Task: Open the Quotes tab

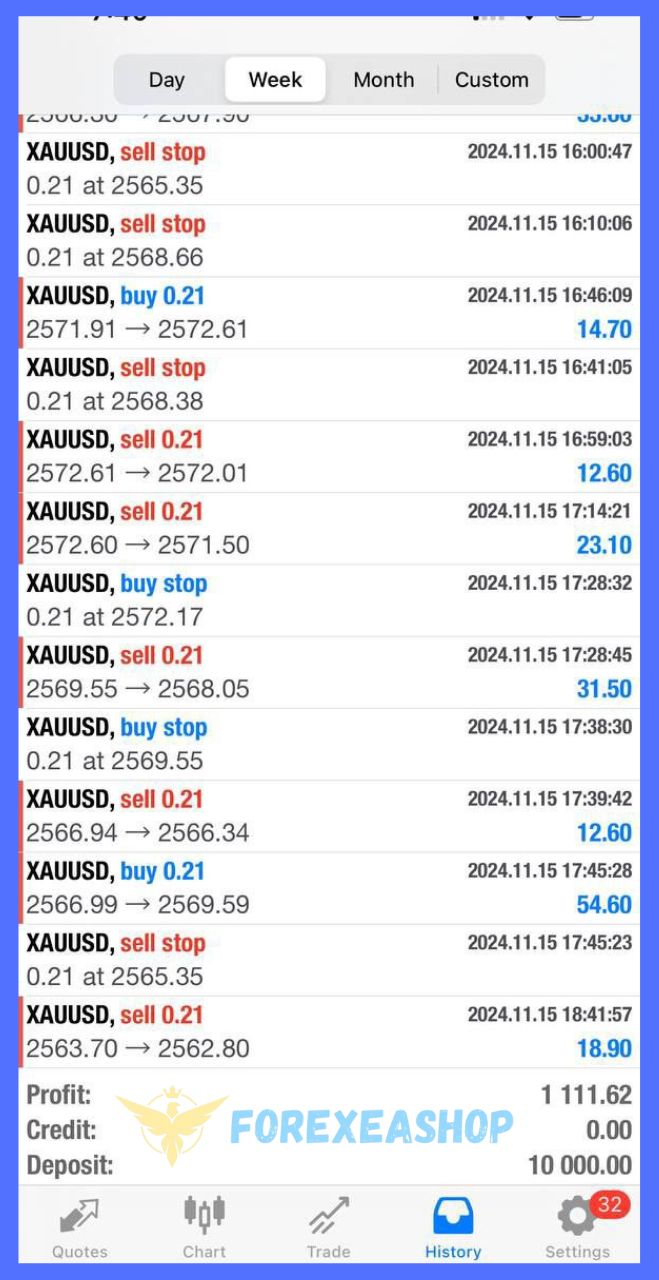Action: pyautogui.click(x=80, y=1226)
